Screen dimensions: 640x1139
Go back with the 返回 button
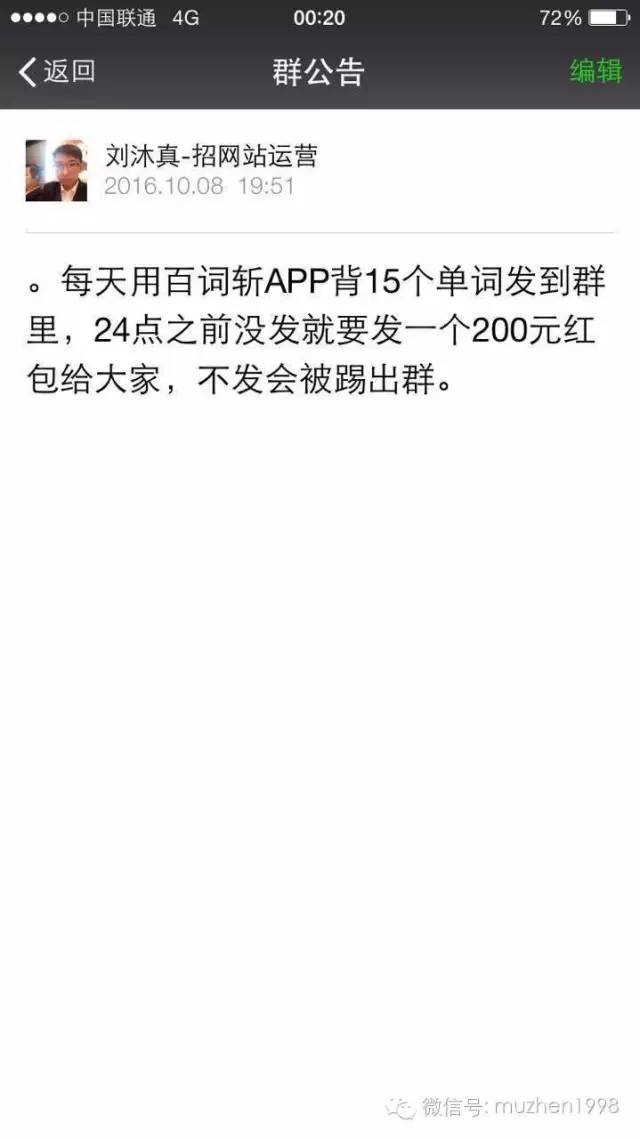(57, 72)
